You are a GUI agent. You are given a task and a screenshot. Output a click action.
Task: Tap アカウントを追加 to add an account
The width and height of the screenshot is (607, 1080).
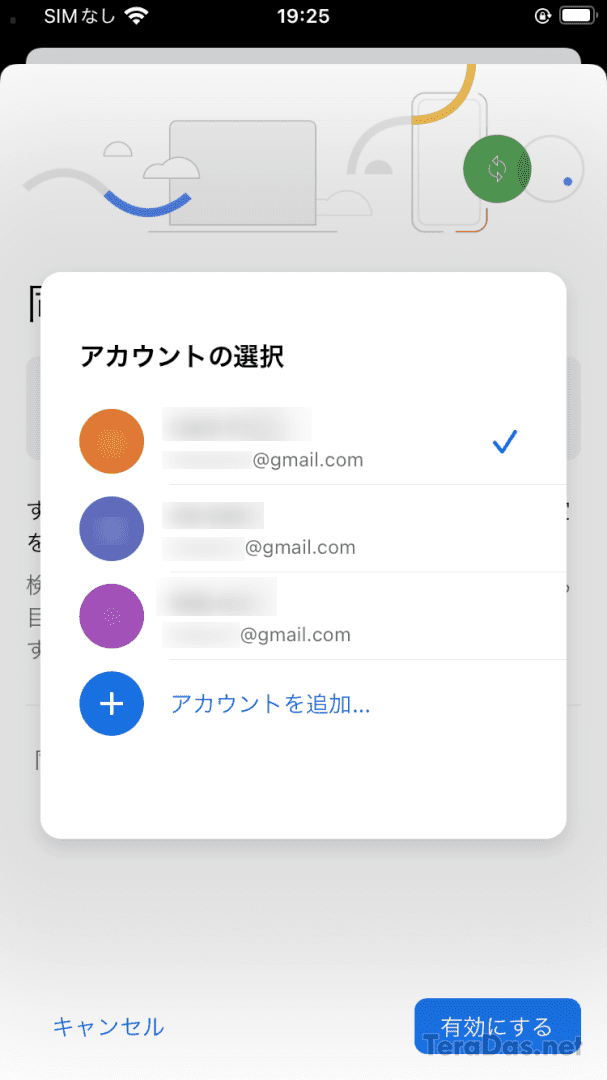[270, 704]
